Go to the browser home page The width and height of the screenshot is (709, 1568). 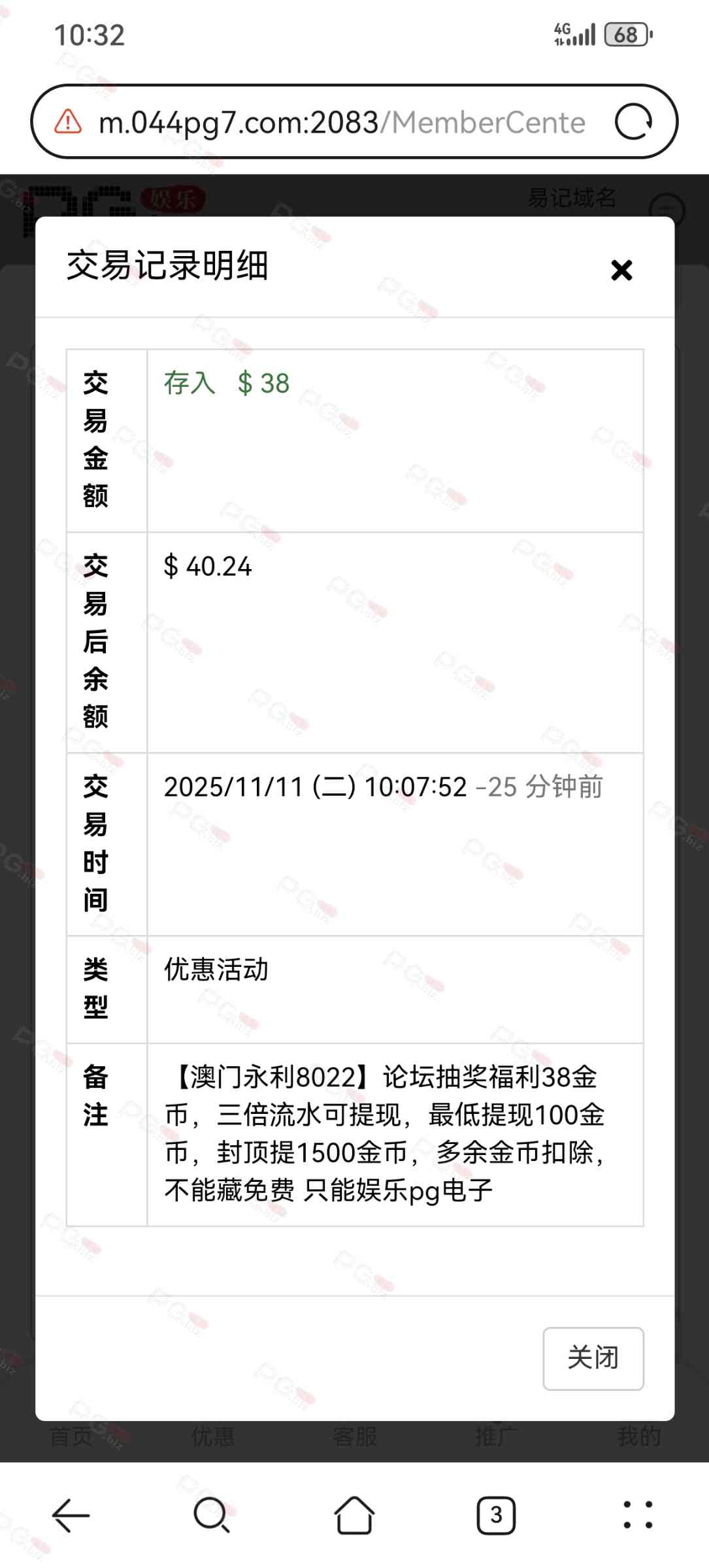coord(354,1515)
